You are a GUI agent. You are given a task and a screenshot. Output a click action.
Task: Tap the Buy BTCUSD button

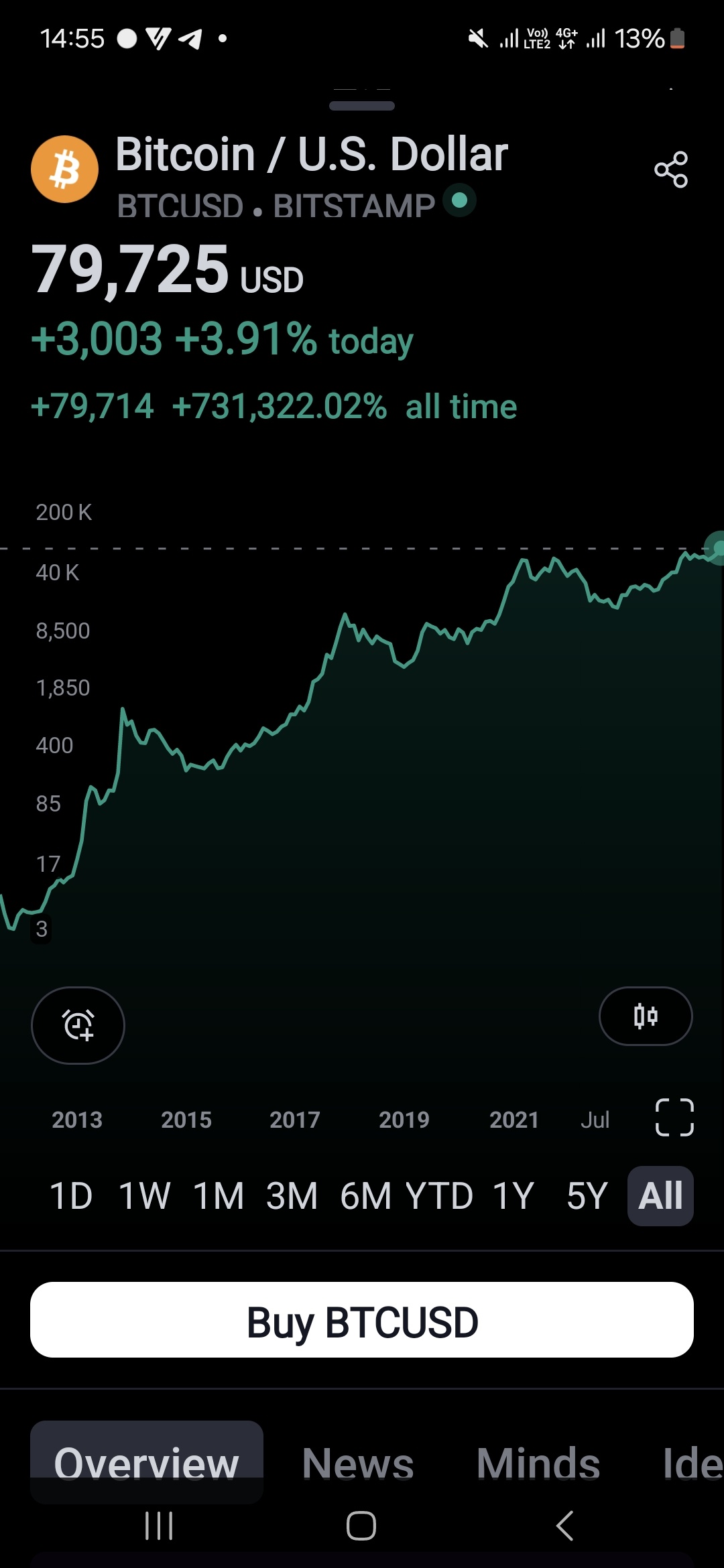pos(362,1320)
